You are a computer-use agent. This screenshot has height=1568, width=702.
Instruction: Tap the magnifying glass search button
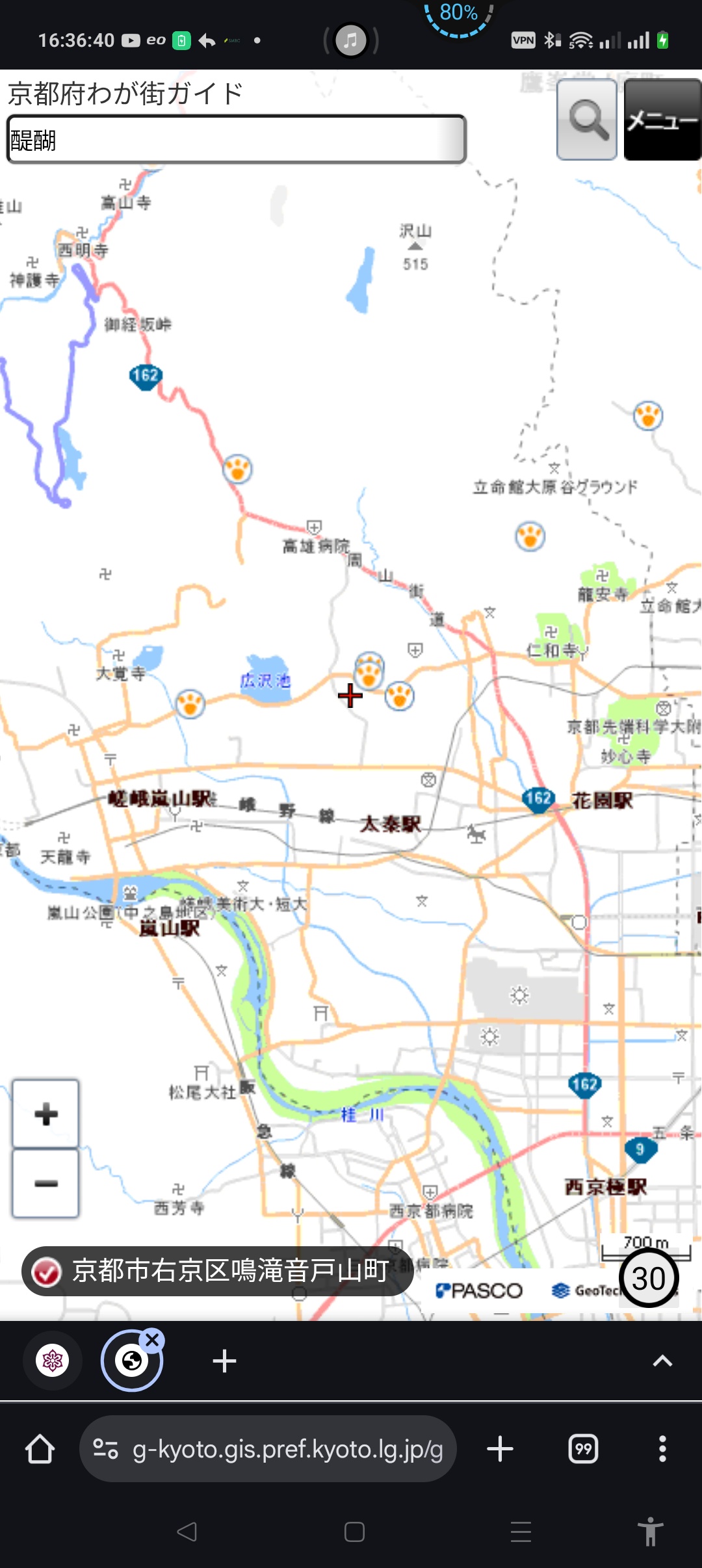coord(587,120)
